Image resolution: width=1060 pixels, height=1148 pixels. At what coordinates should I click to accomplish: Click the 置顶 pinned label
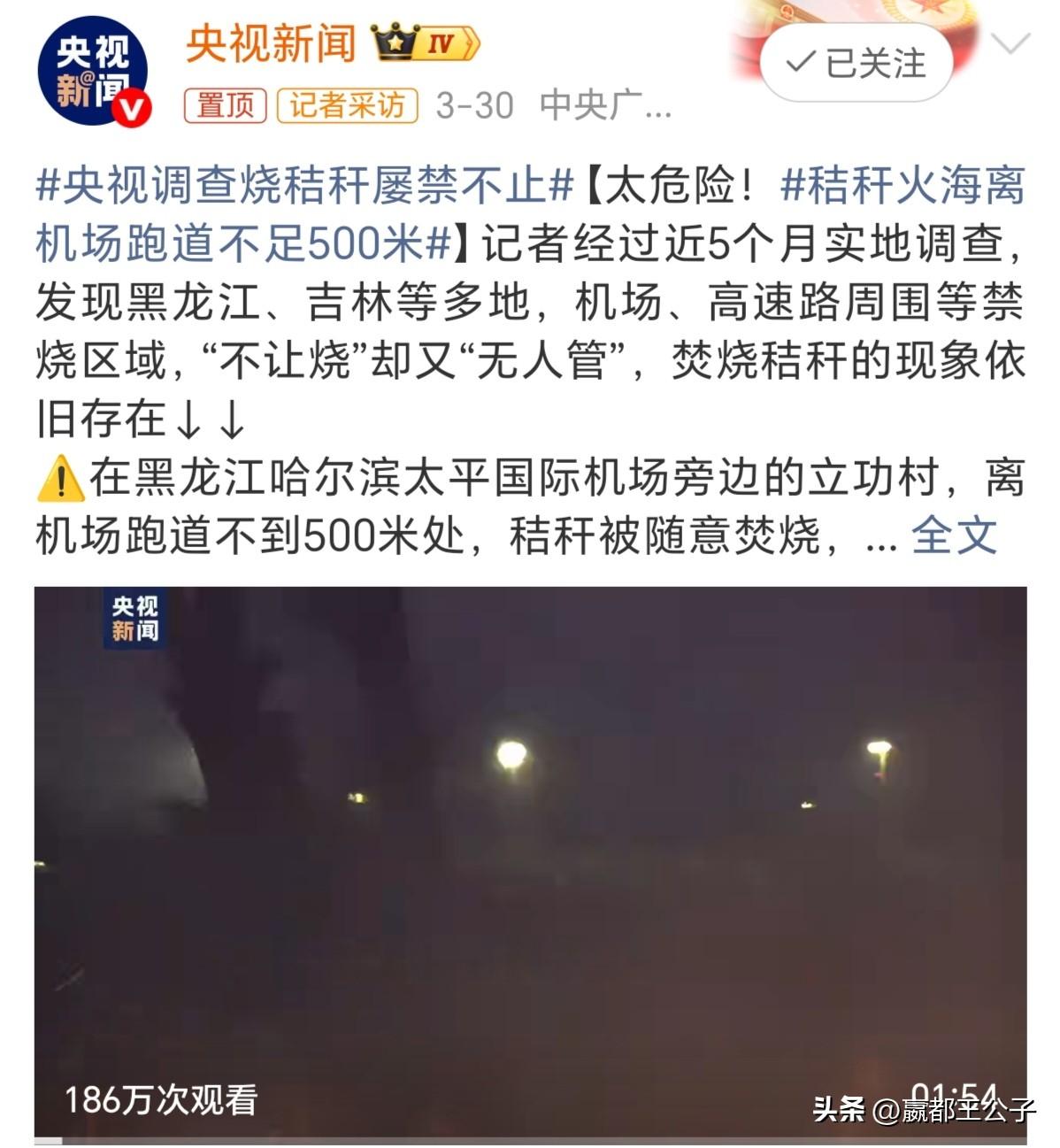pos(225,104)
